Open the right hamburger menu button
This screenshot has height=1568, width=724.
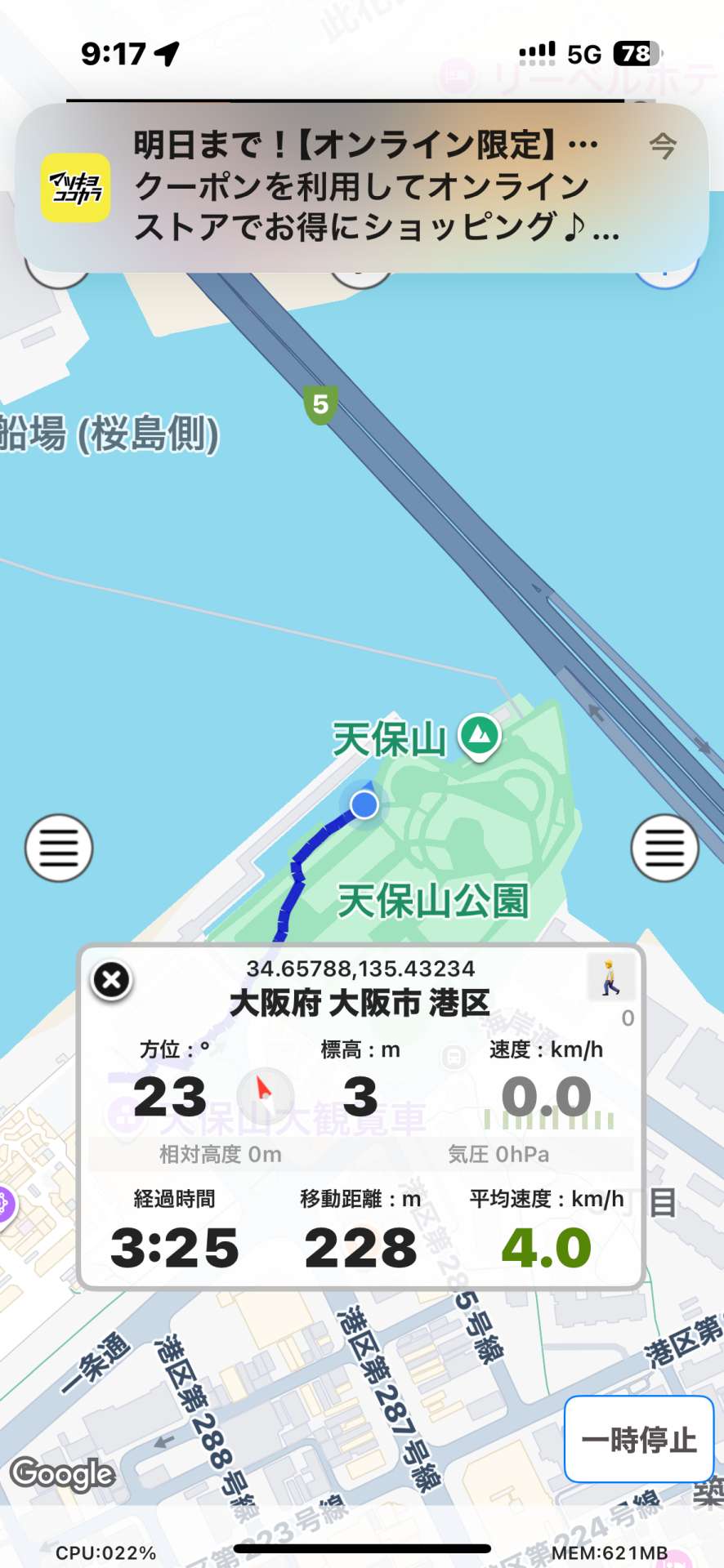[x=664, y=849]
